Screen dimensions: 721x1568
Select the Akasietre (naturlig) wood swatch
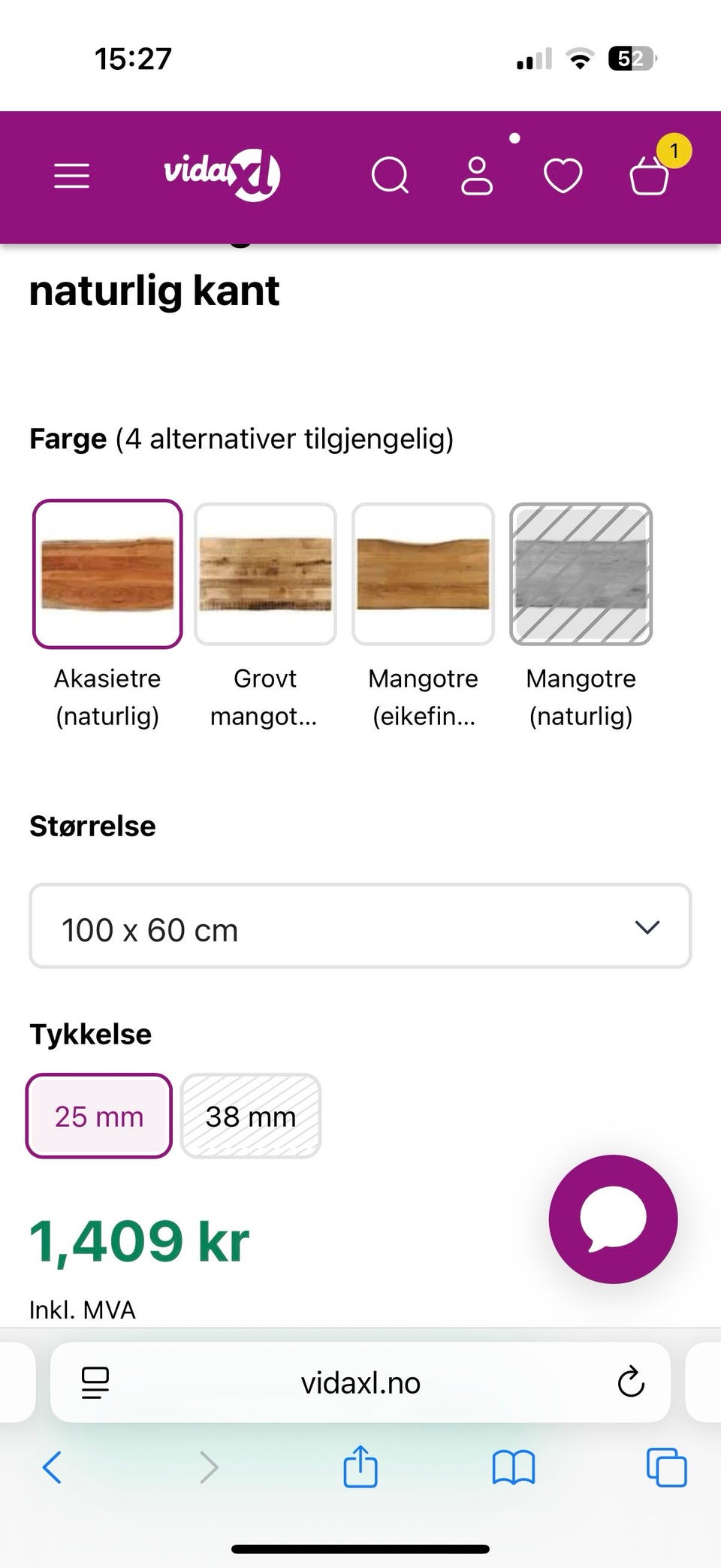click(107, 573)
